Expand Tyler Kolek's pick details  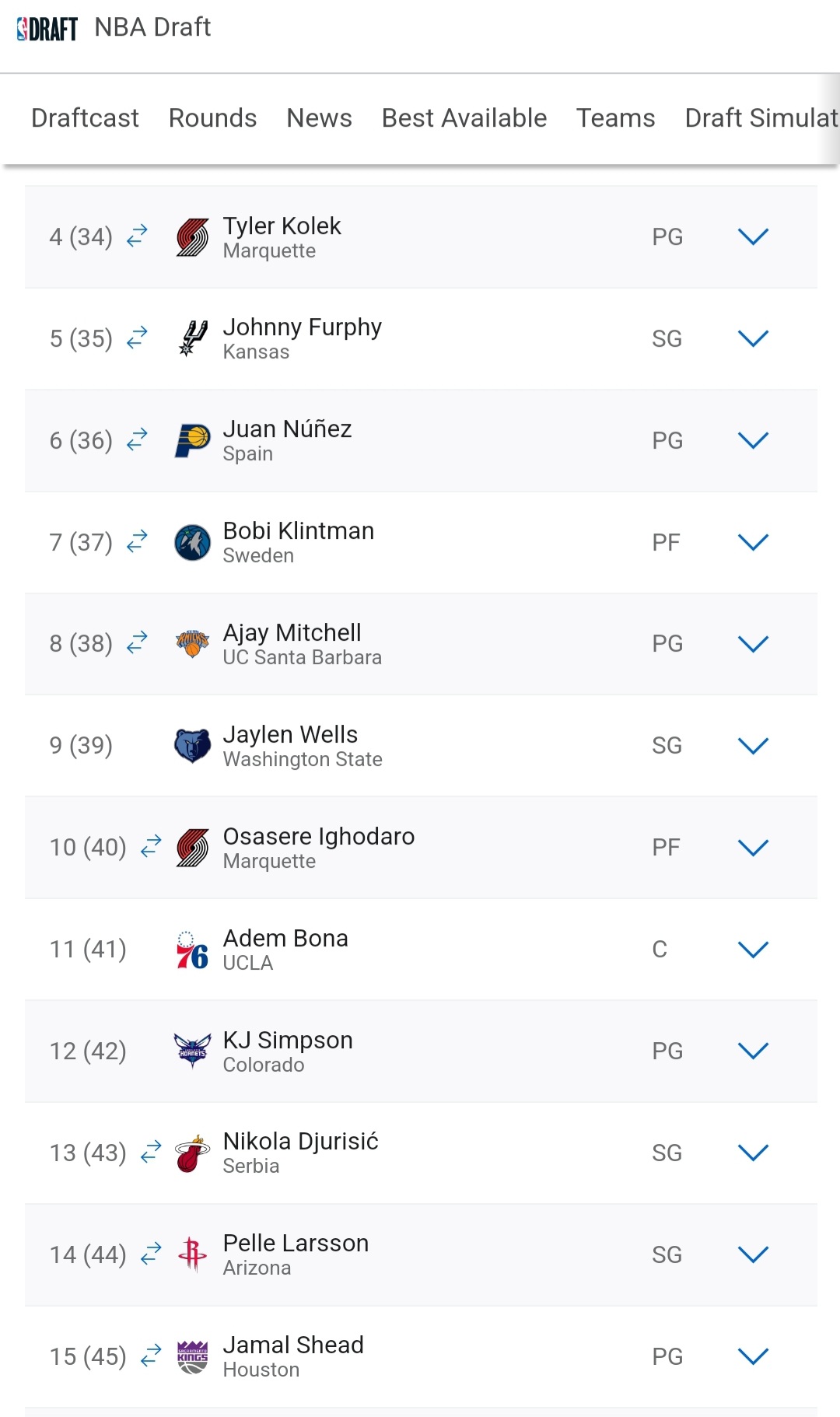(753, 236)
